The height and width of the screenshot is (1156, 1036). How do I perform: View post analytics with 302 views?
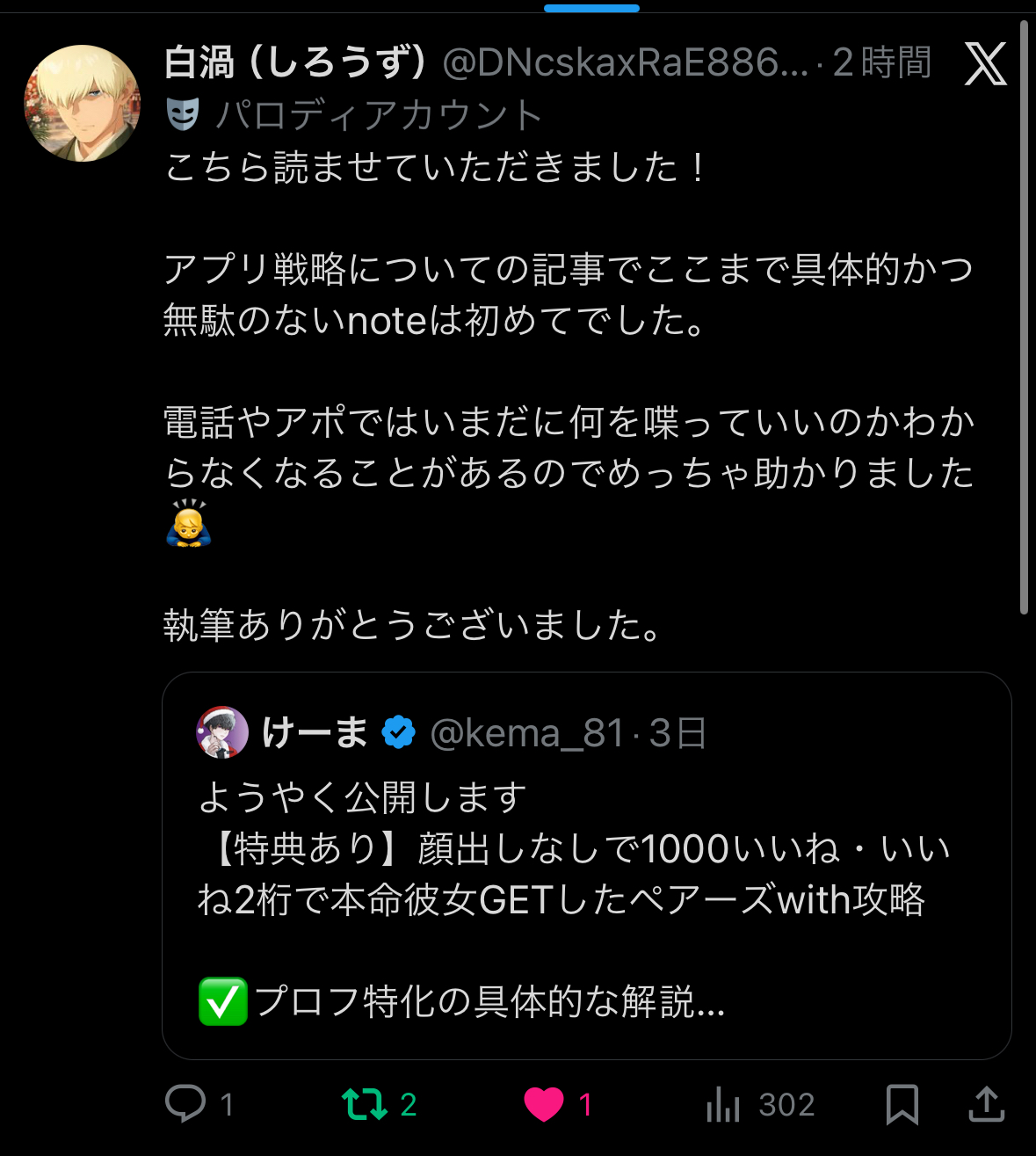coord(723,1105)
